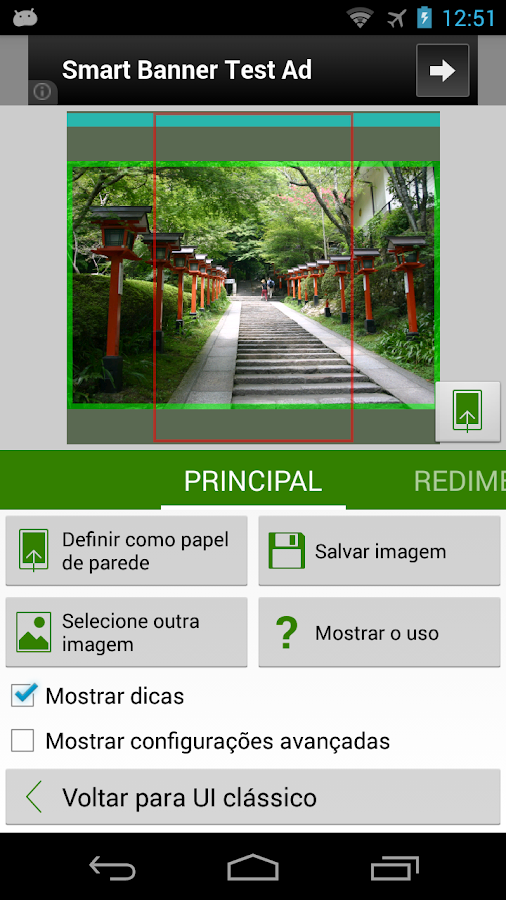Go back with the system back button

pyautogui.click(x=112, y=867)
